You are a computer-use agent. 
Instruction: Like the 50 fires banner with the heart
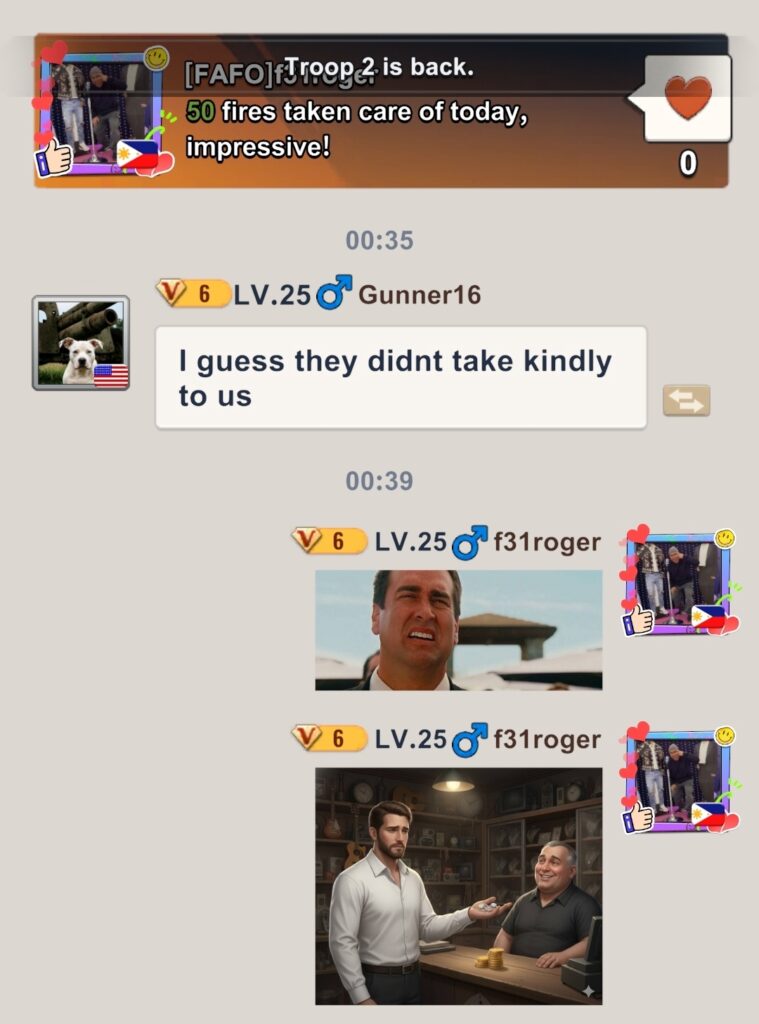687,97
